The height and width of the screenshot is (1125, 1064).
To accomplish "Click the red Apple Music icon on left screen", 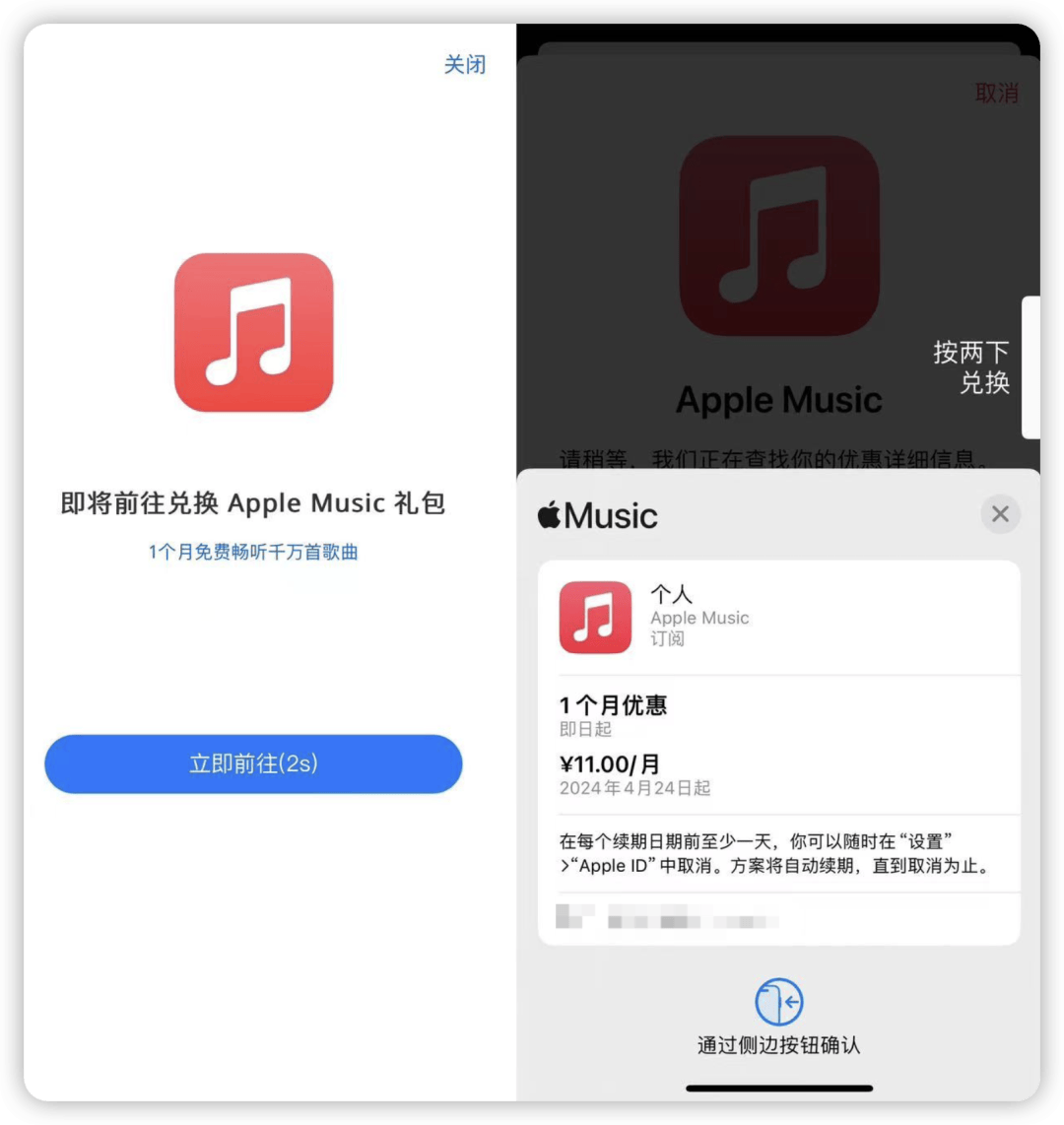I will [253, 332].
